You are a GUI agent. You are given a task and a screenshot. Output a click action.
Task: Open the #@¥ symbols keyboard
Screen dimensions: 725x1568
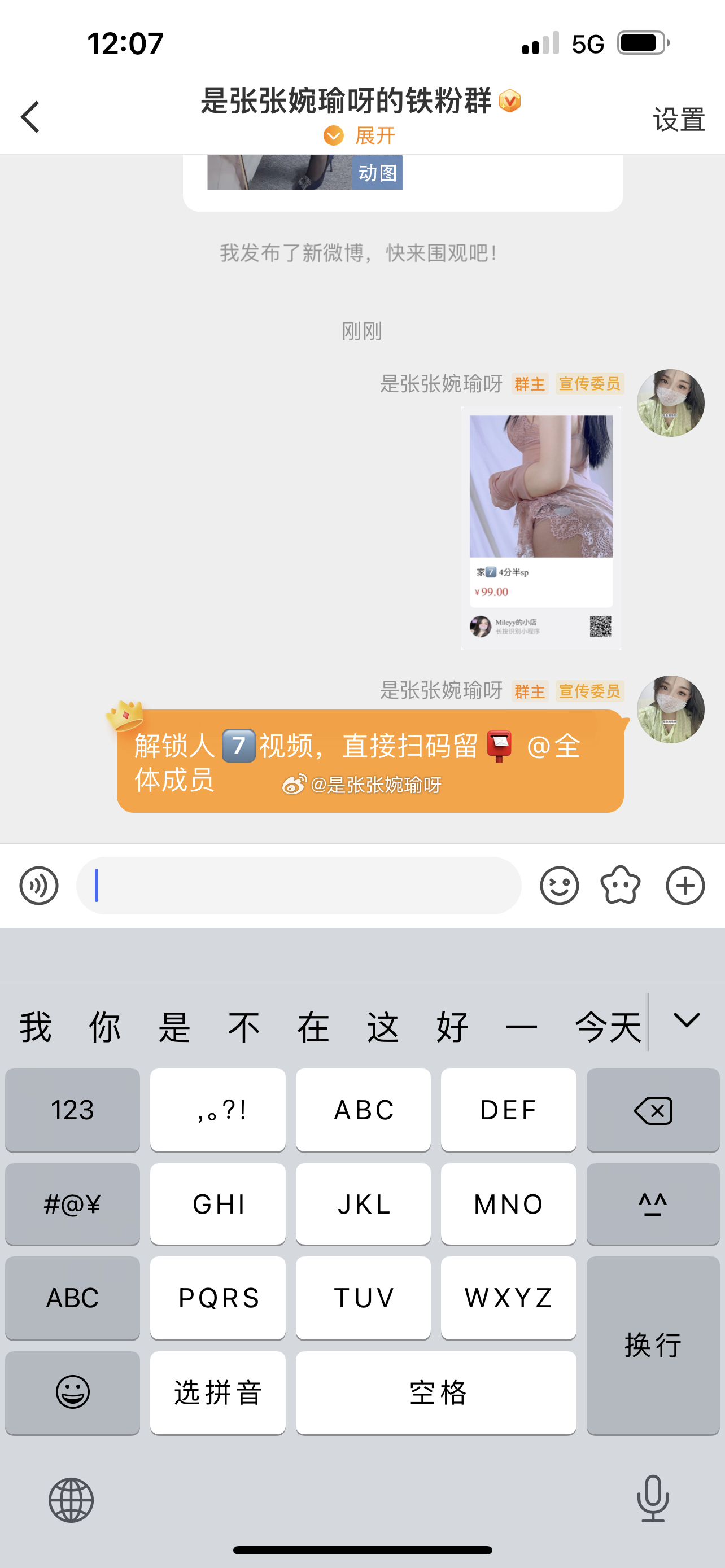[72, 1204]
